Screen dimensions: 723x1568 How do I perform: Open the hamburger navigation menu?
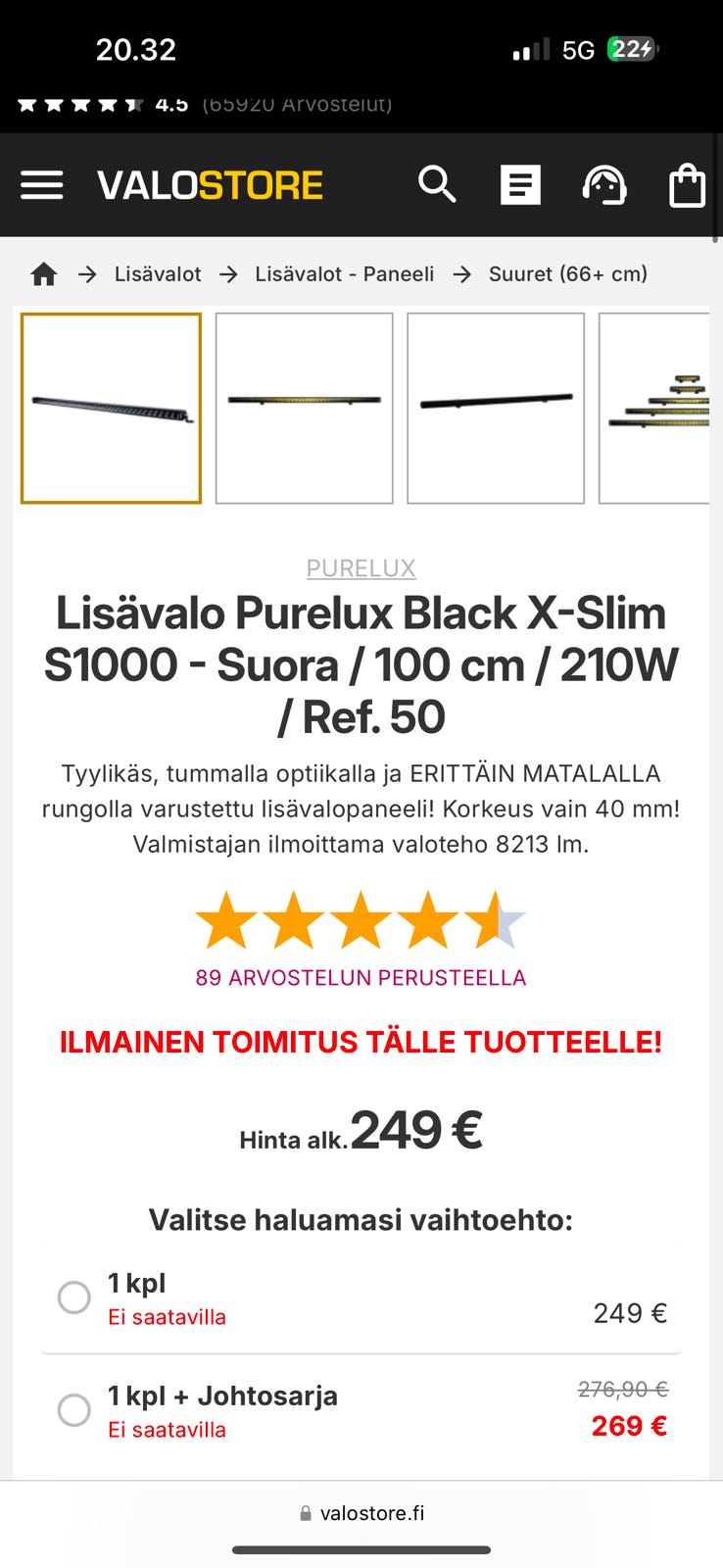(x=41, y=184)
